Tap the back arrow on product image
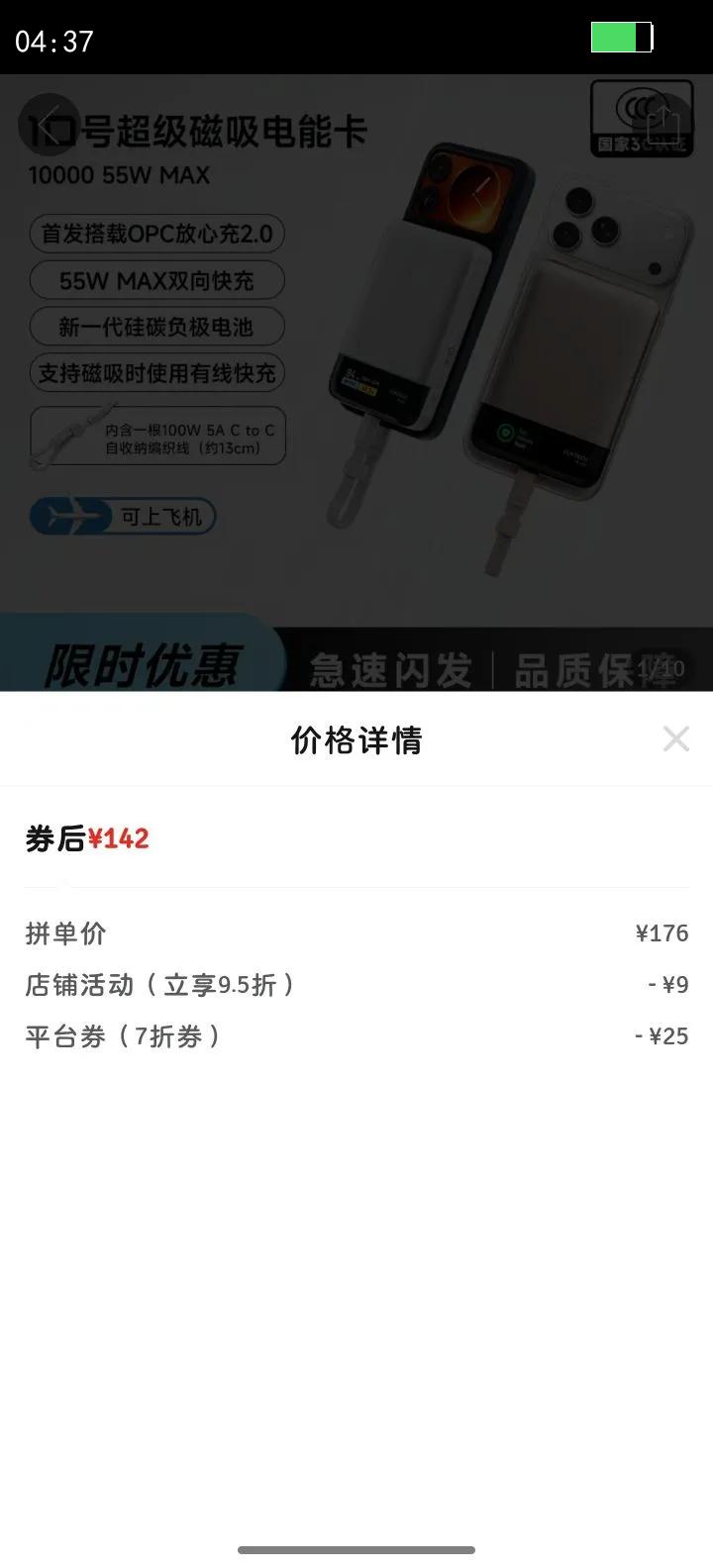The width and height of the screenshot is (713, 1568). [46, 126]
